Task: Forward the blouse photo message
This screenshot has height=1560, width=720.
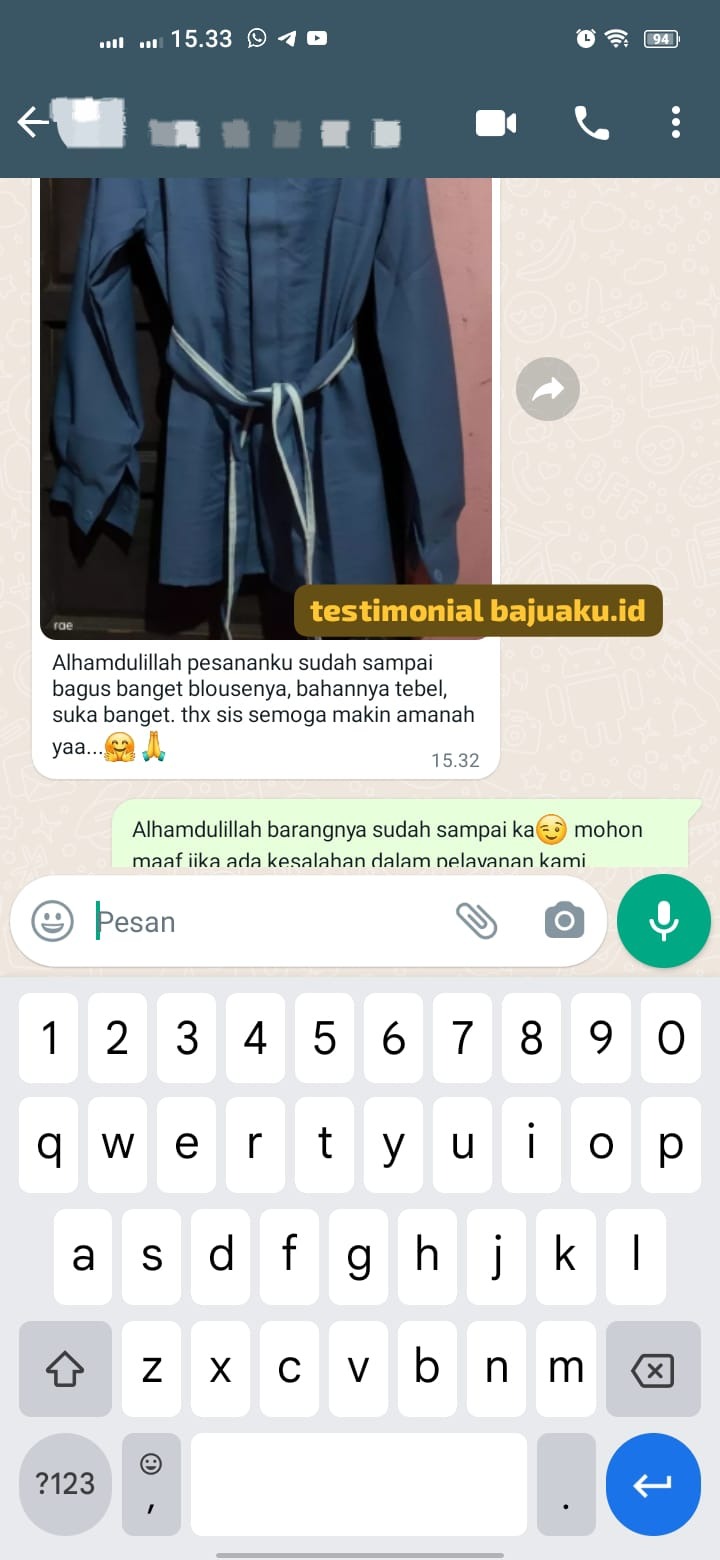Action: tap(547, 389)
